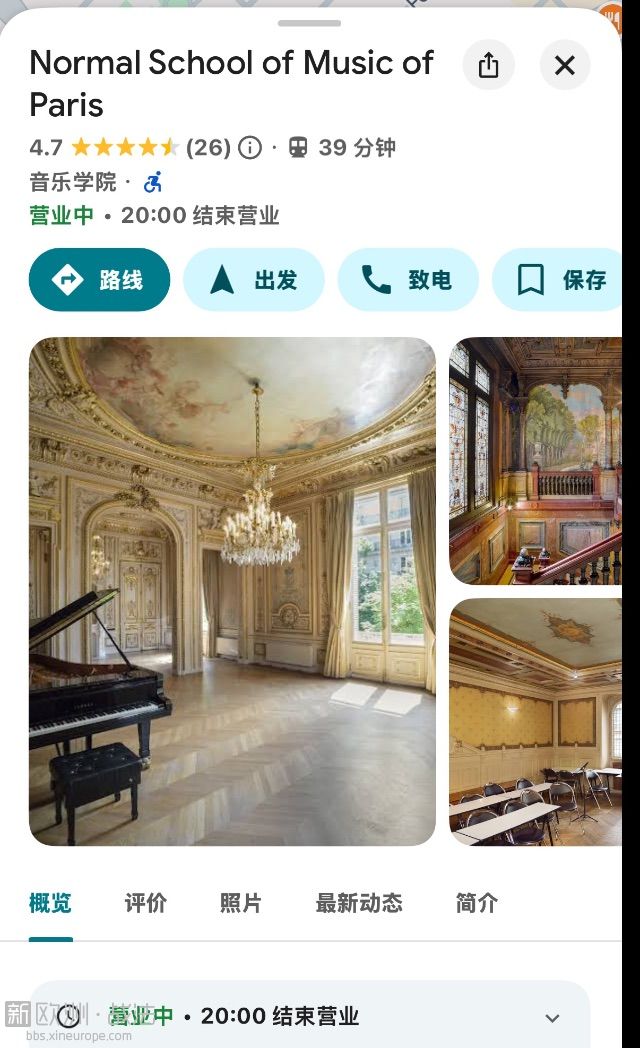This screenshot has width=640, height=1048.
Task: Go to the 最新动态 tab
Action: (x=359, y=903)
